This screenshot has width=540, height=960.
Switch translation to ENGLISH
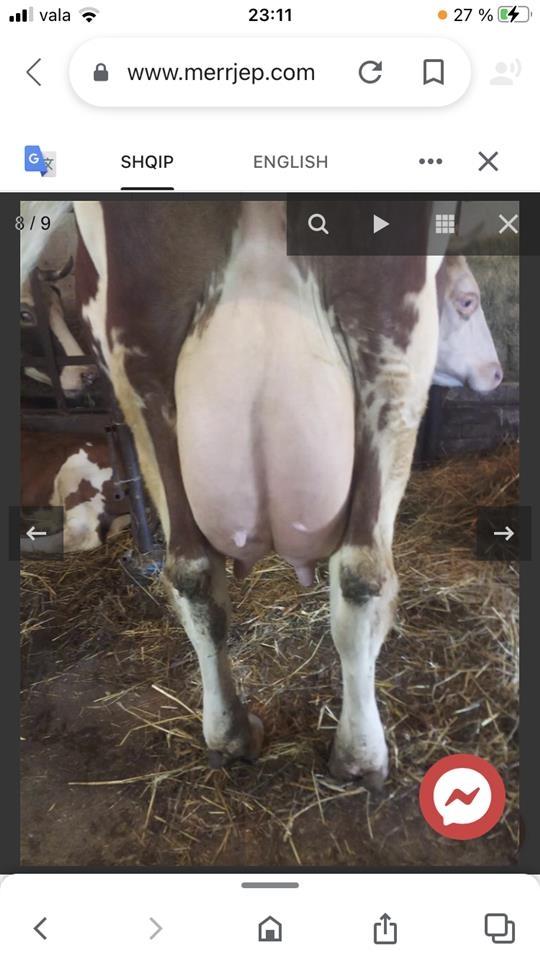[x=290, y=162]
